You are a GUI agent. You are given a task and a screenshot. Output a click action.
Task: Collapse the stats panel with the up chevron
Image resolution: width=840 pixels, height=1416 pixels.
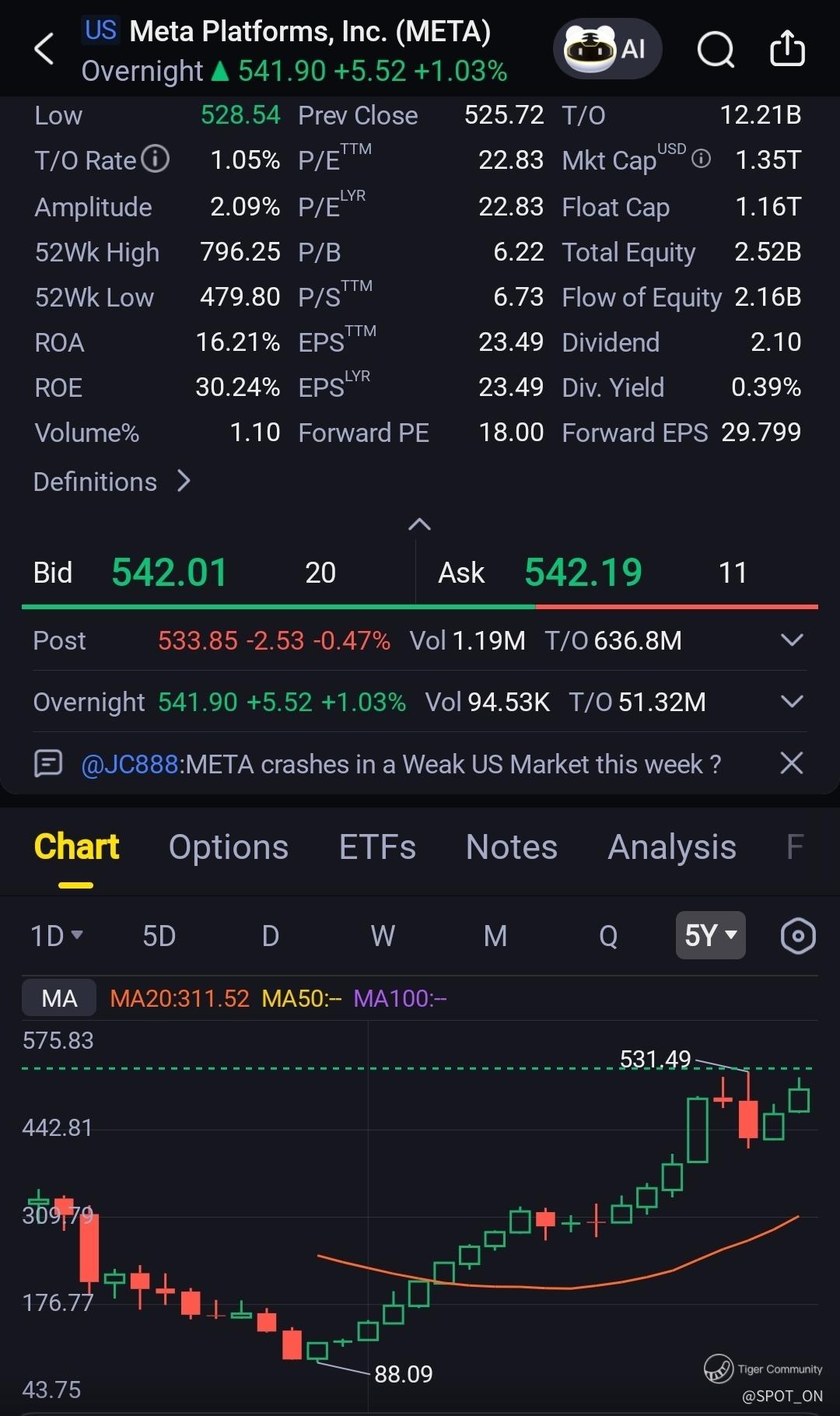click(x=419, y=524)
